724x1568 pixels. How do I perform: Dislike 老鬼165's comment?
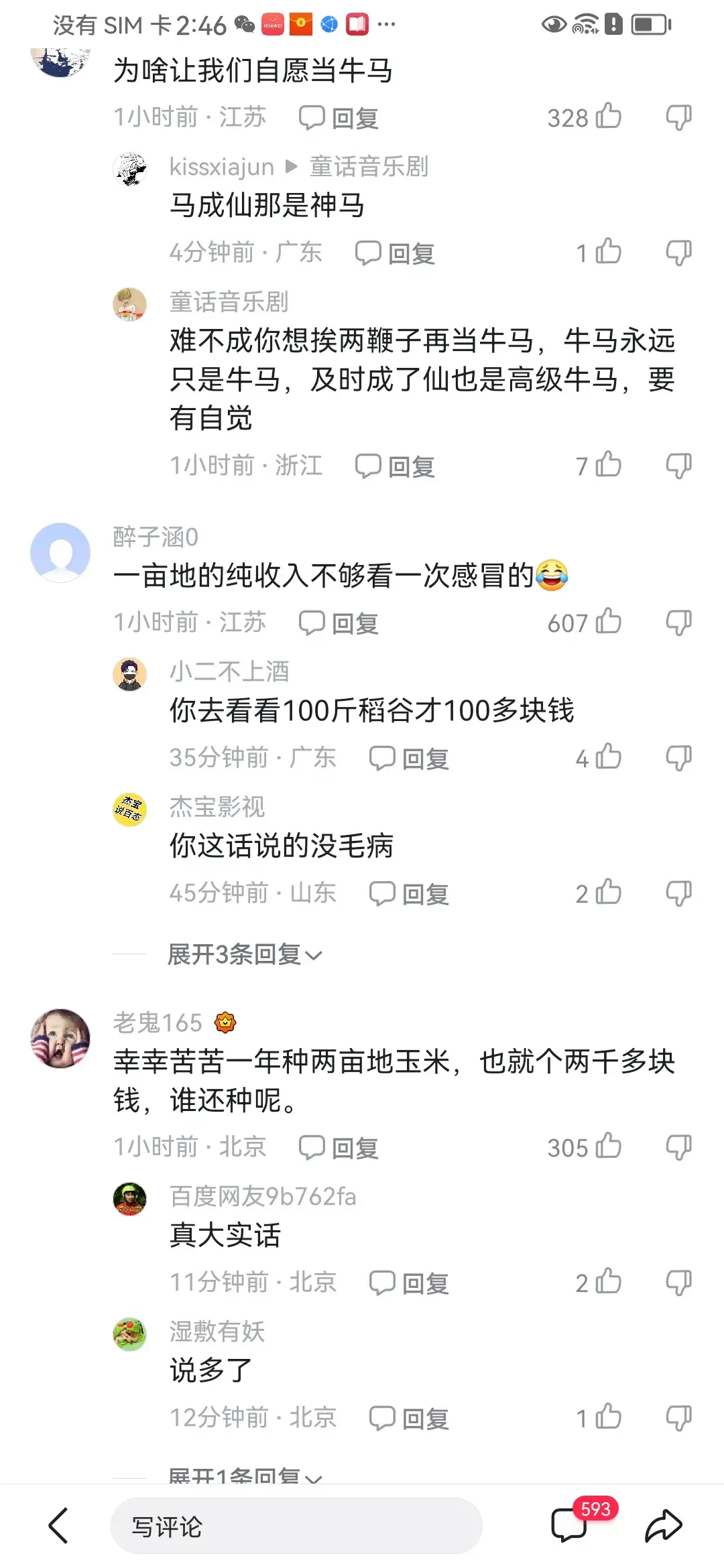678,1147
